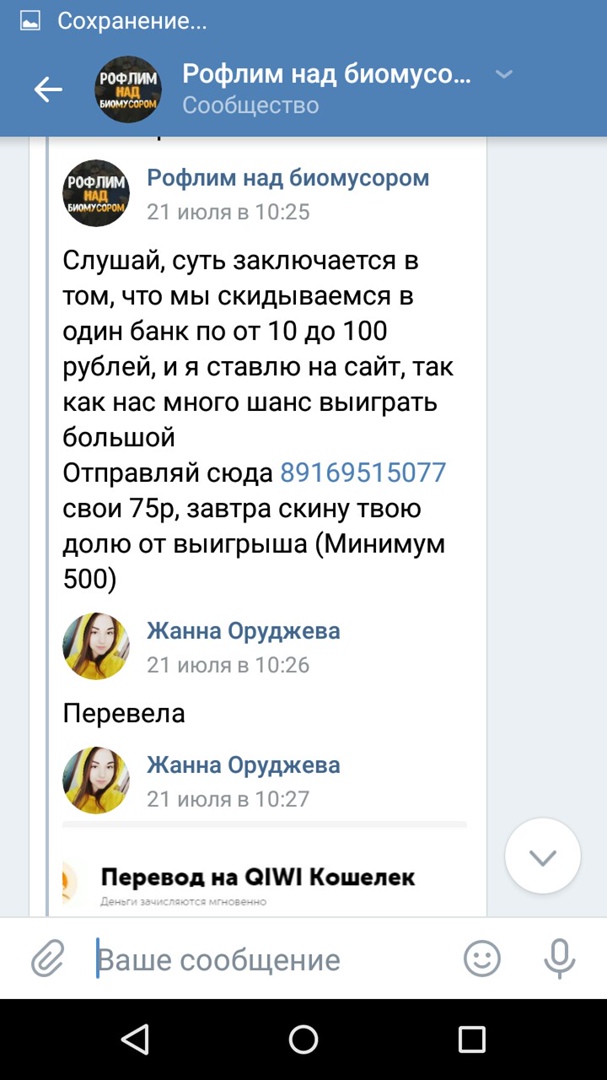Tap the phone number 89169515077 link
Screen dimensions: 607x1080
[x=363, y=472]
